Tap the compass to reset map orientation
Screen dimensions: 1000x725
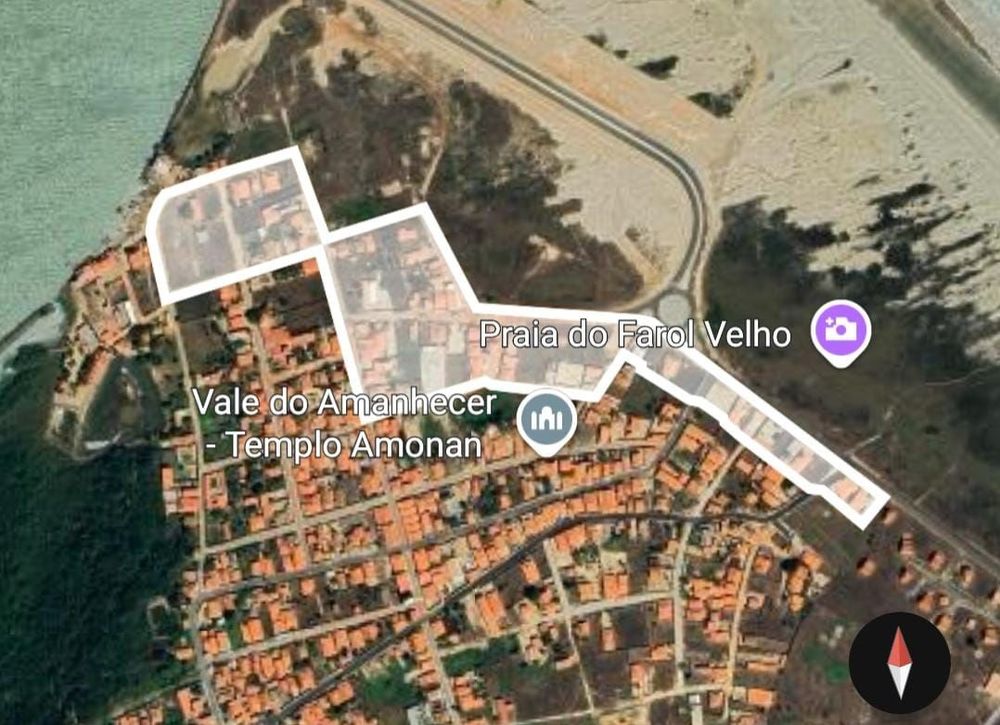(x=899, y=663)
